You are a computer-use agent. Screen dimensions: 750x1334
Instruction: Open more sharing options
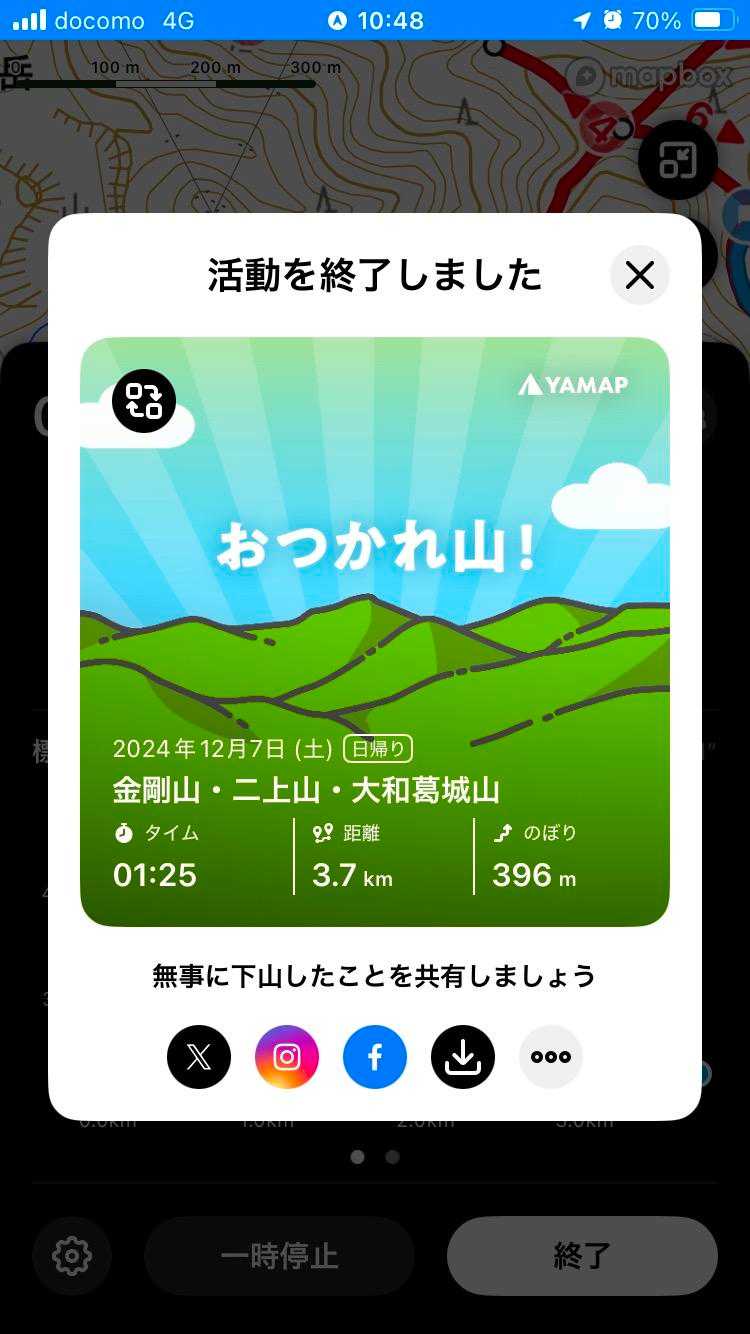point(551,1057)
